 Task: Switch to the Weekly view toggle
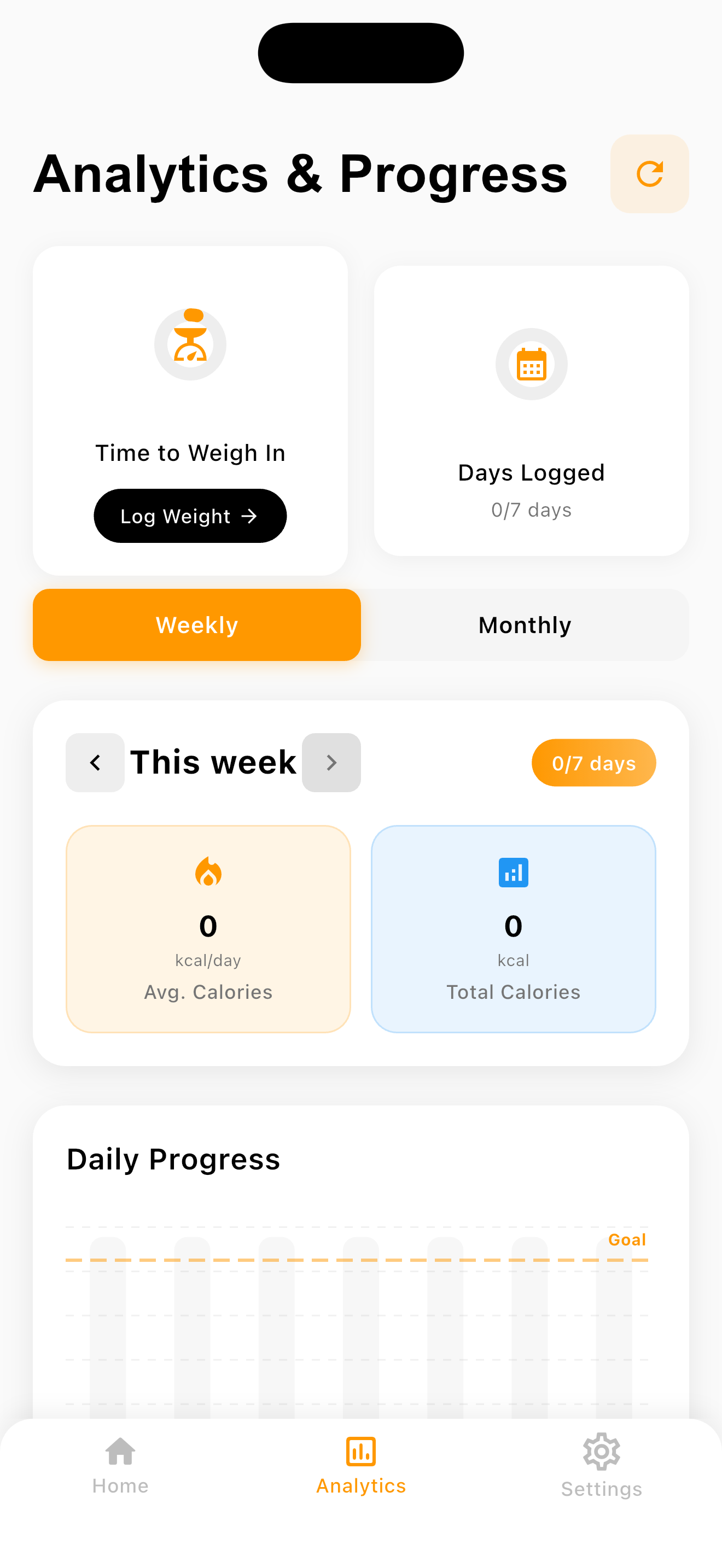click(x=196, y=624)
